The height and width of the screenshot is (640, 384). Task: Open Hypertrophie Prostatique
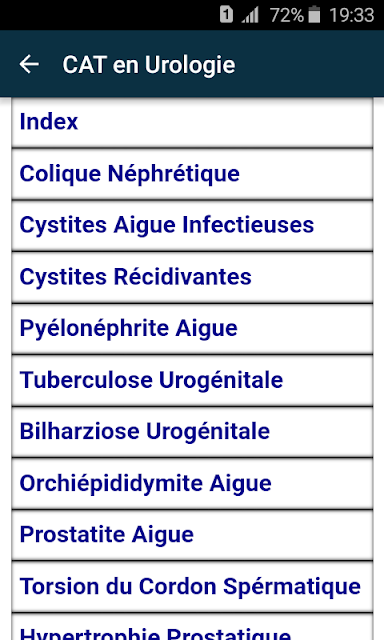click(x=192, y=627)
